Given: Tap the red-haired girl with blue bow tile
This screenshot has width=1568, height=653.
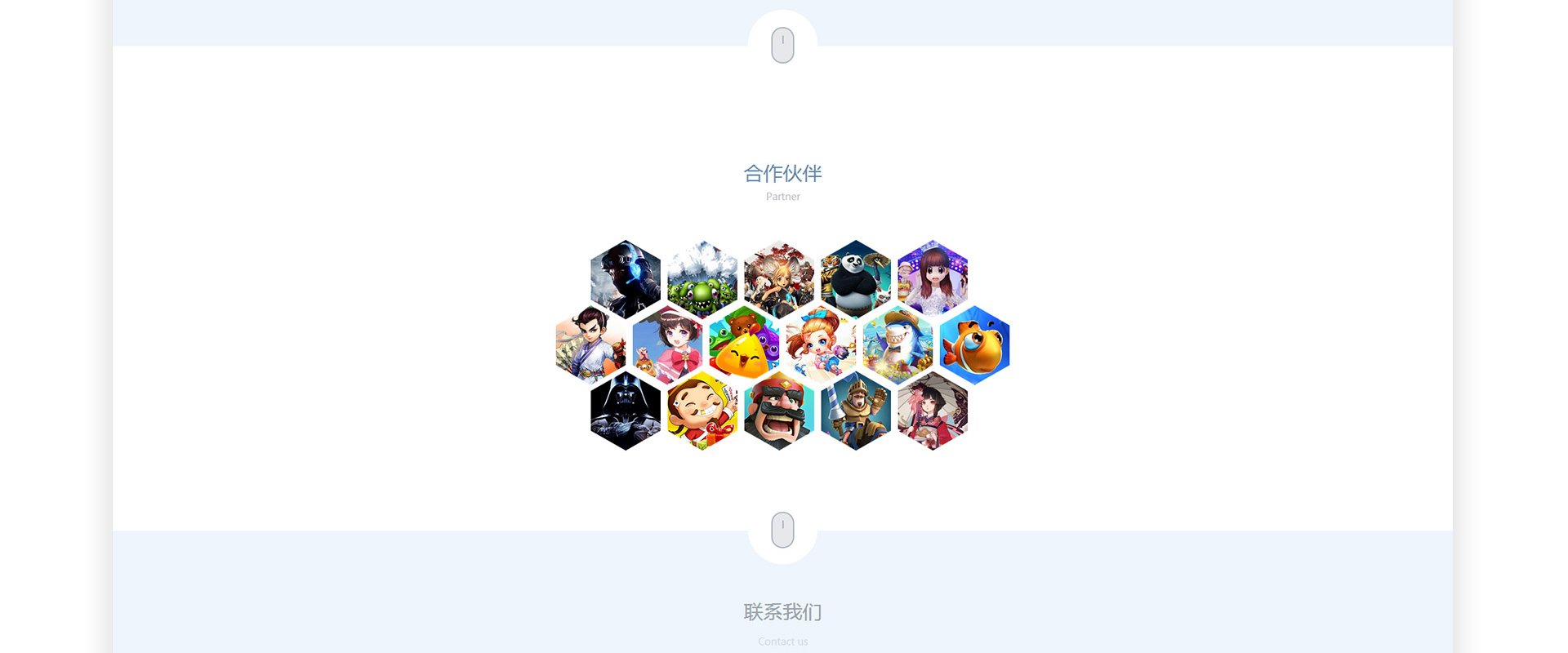Looking at the screenshot, I should point(821,345).
